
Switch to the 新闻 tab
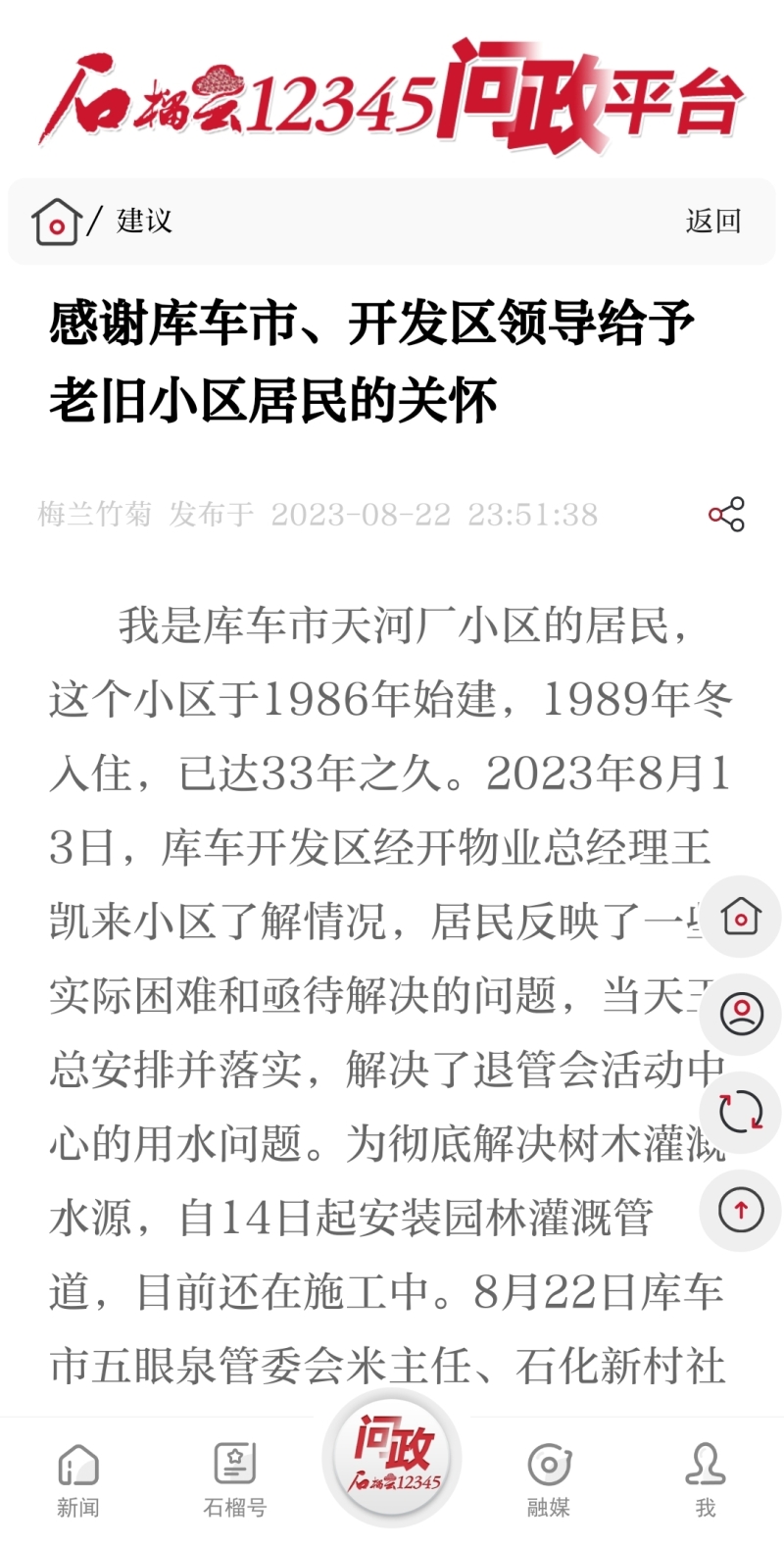(78, 1480)
